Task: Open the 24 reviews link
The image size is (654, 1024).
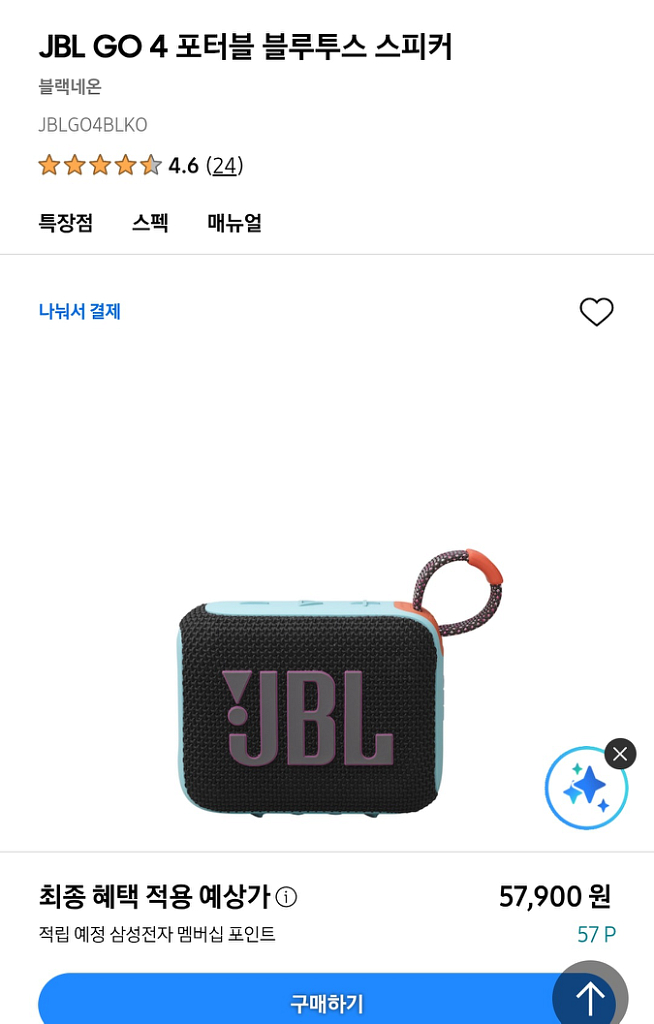Action: point(225,166)
